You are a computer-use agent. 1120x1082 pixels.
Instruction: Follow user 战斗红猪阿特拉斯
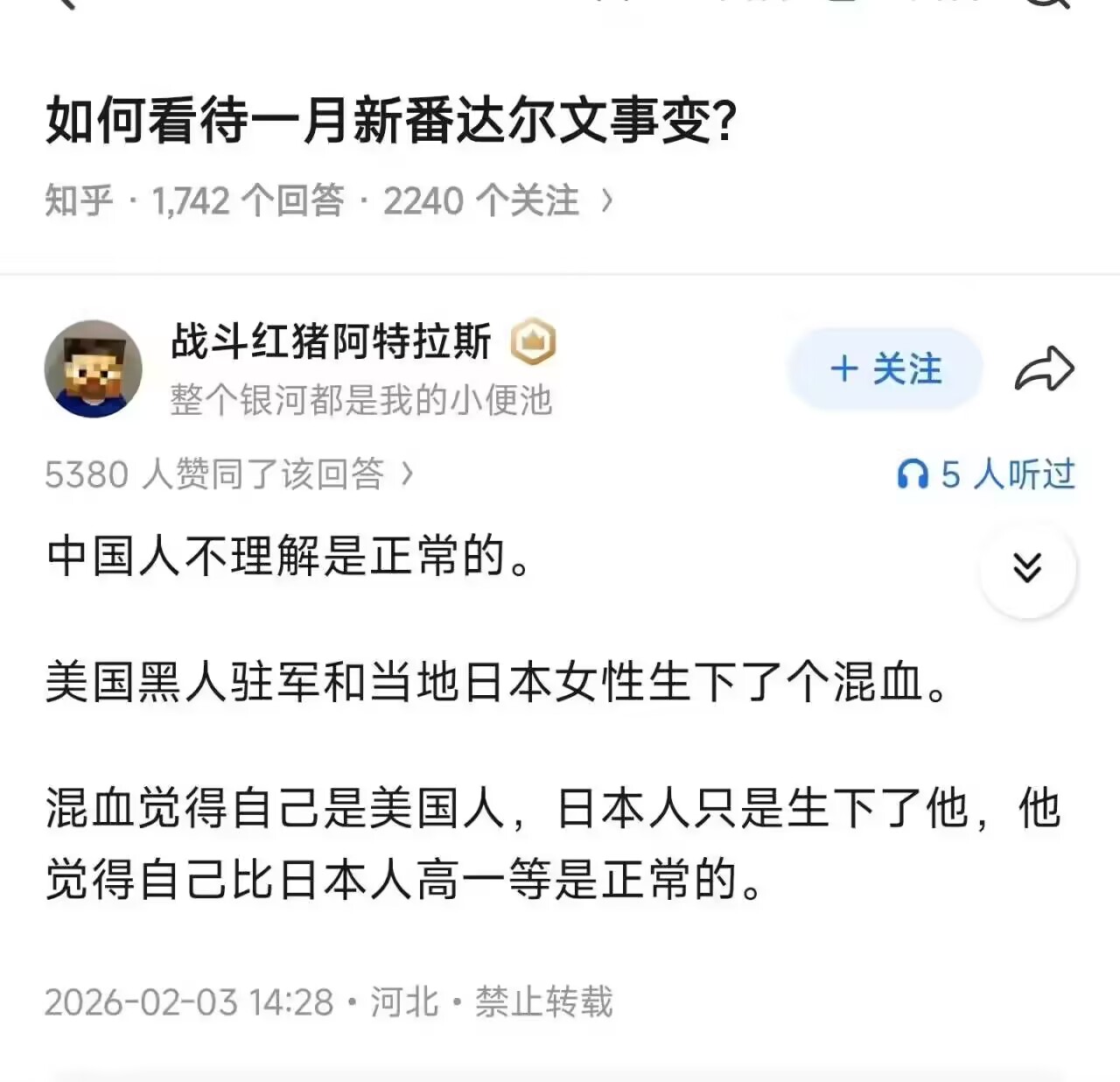(885, 369)
